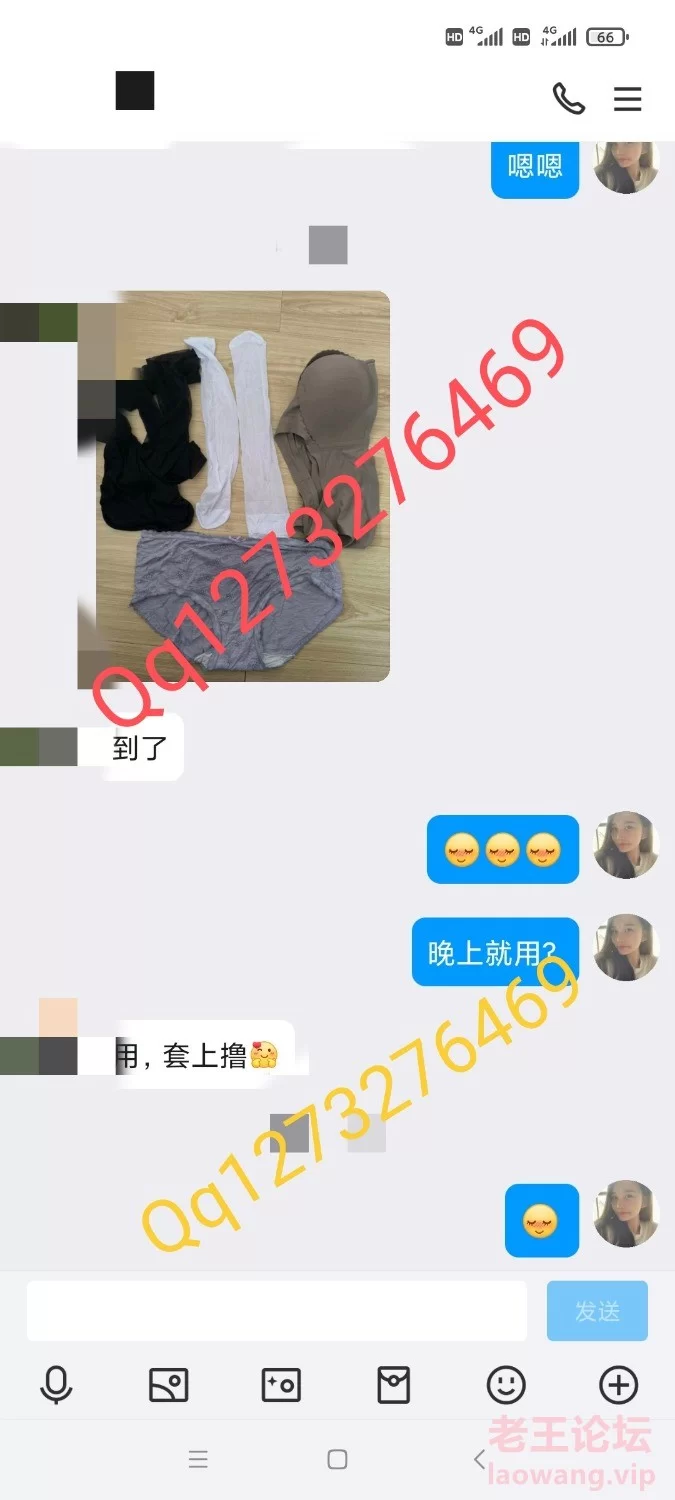The height and width of the screenshot is (1500, 675).
Task: Focus the message input box
Action: point(277,1310)
